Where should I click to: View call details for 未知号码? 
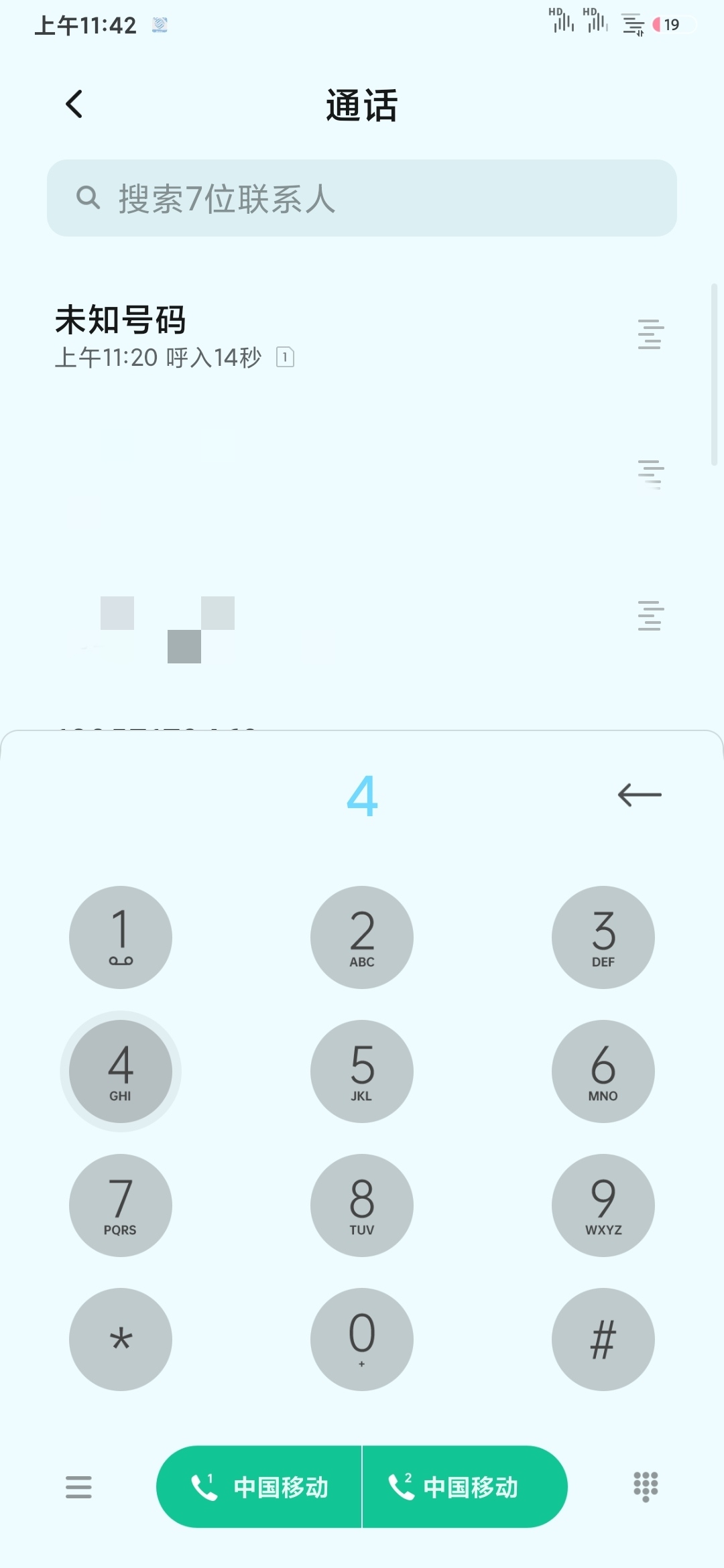[x=650, y=334]
